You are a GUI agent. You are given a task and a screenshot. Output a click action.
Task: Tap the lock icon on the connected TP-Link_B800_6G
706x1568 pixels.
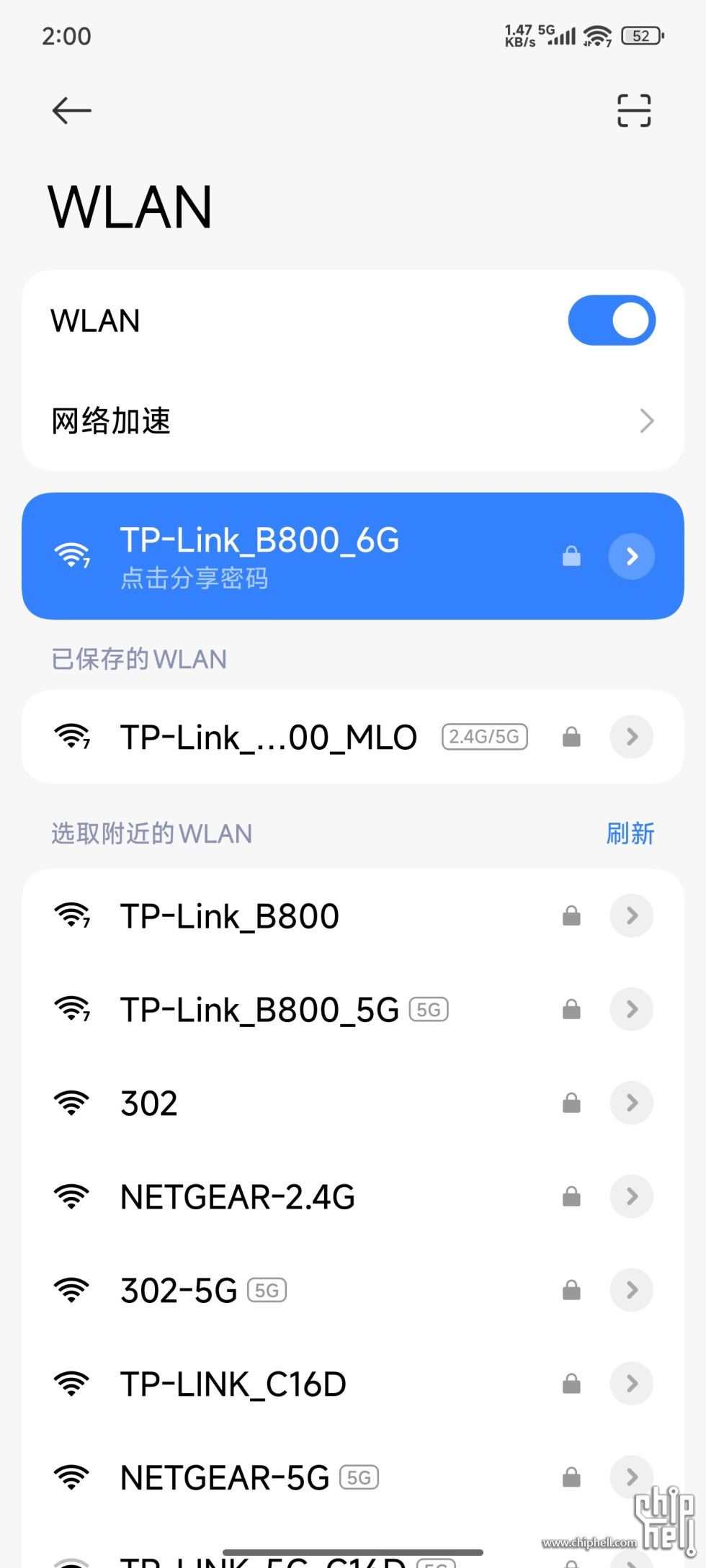[x=571, y=556]
